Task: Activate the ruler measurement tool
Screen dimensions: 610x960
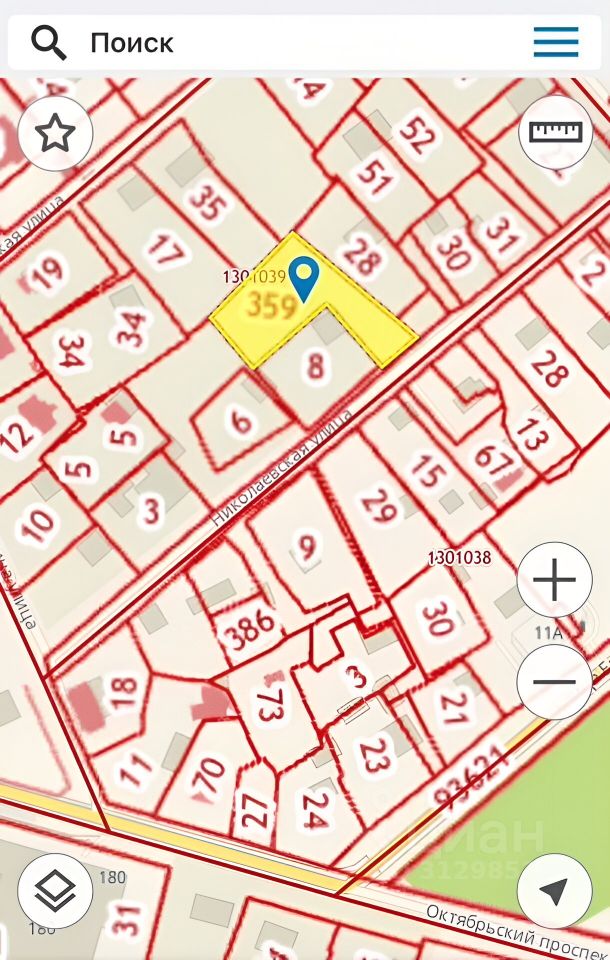Action: coord(555,132)
